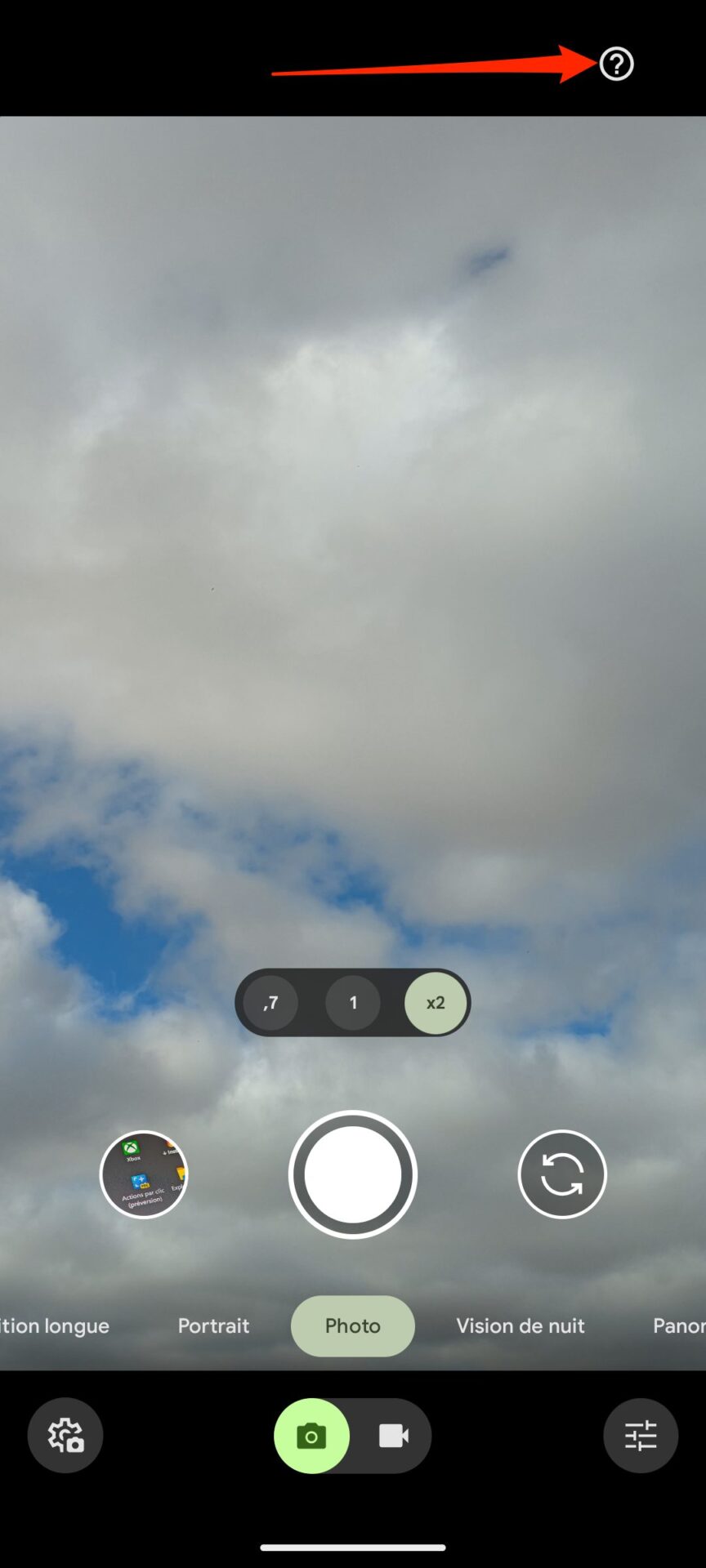Switch to Portrait mode
706x1568 pixels.
(213, 1325)
